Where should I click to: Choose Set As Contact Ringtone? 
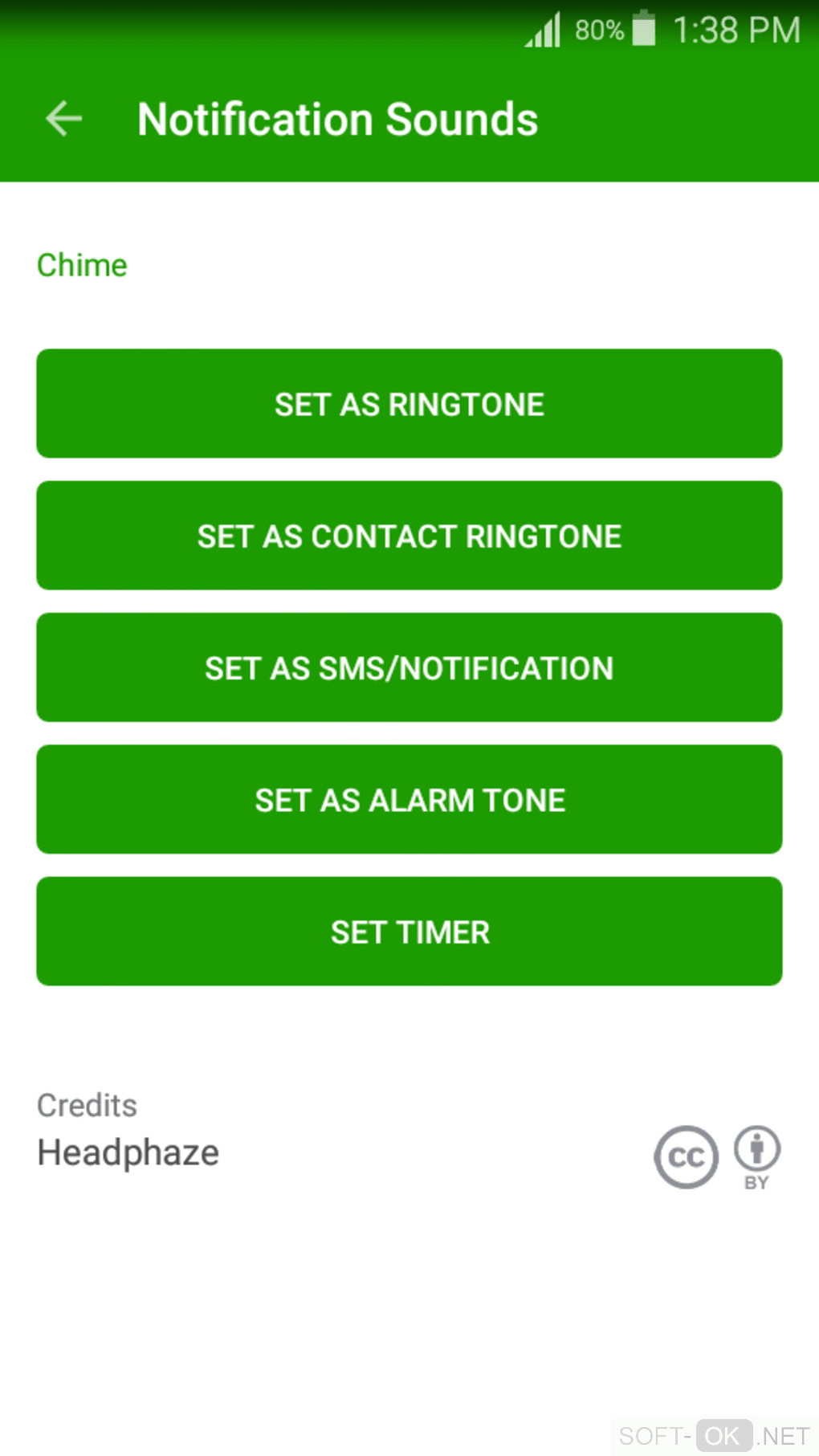(409, 536)
